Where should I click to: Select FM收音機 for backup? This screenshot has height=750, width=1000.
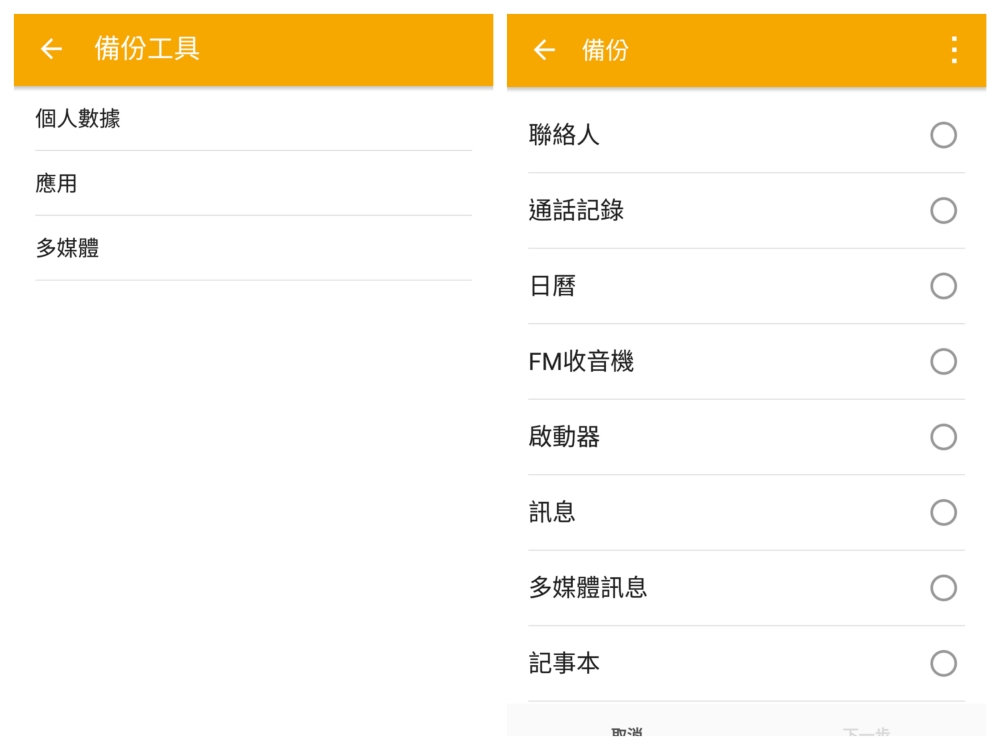(943, 362)
